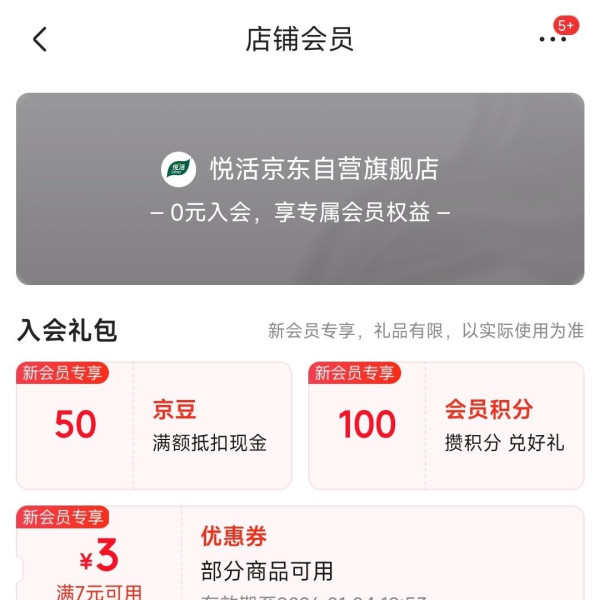Open the ¥3 优惠券 coupon card
The width and height of the screenshot is (600, 600).
[300, 555]
